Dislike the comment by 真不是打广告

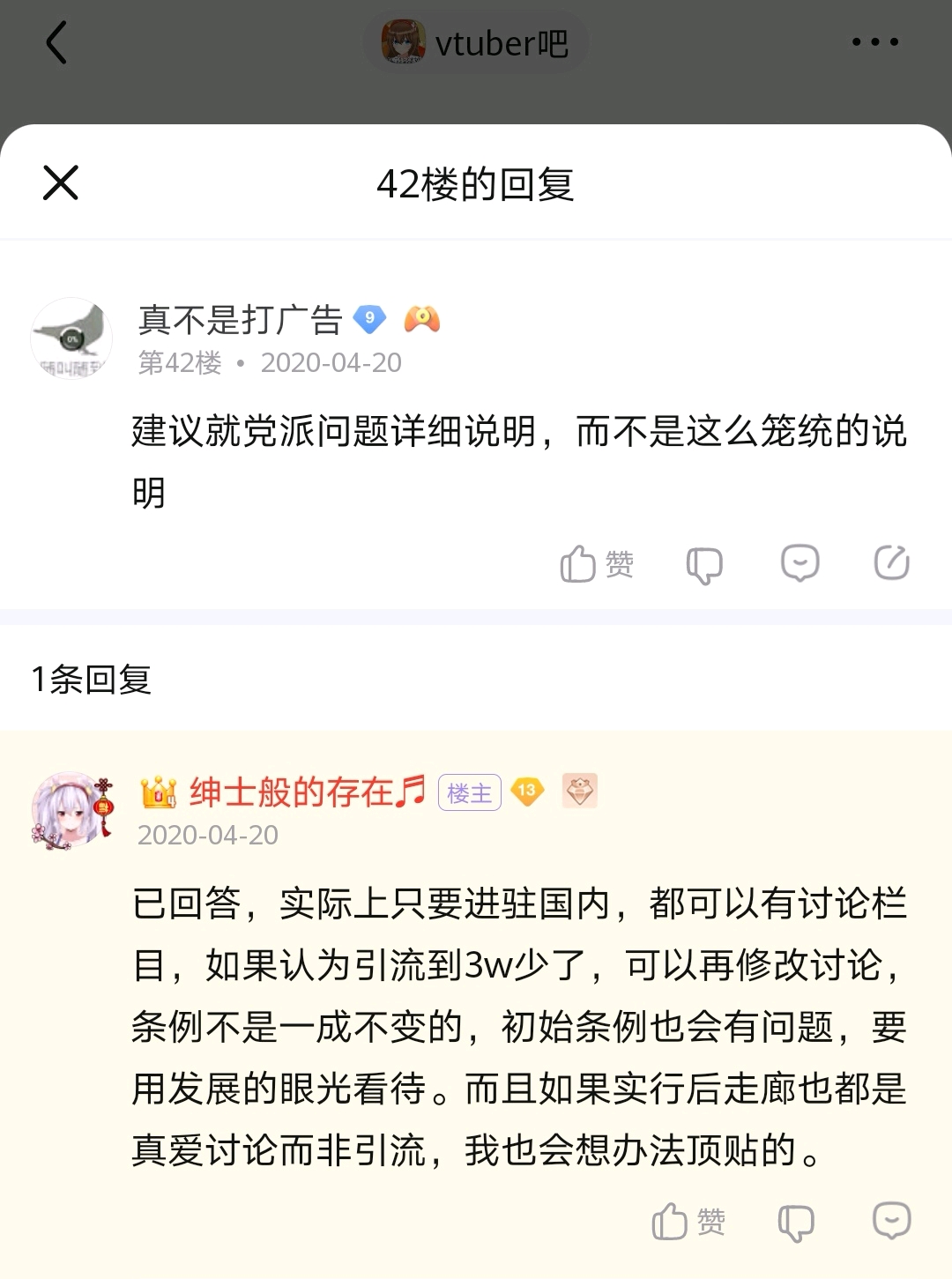(x=704, y=564)
